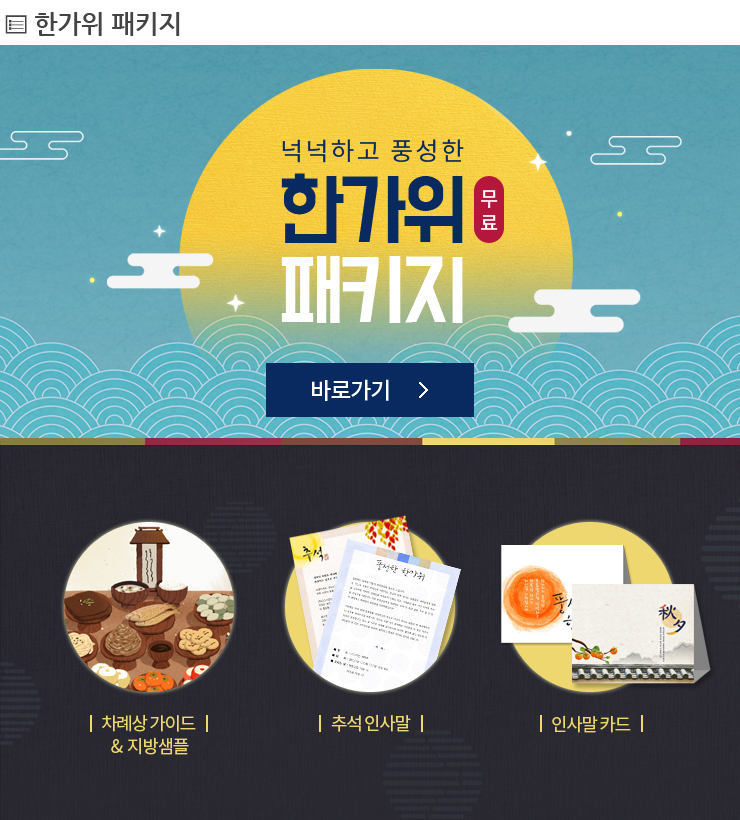This screenshot has width=740, height=820.
Task: Tap the 바로가기 button
Action: (x=369, y=390)
